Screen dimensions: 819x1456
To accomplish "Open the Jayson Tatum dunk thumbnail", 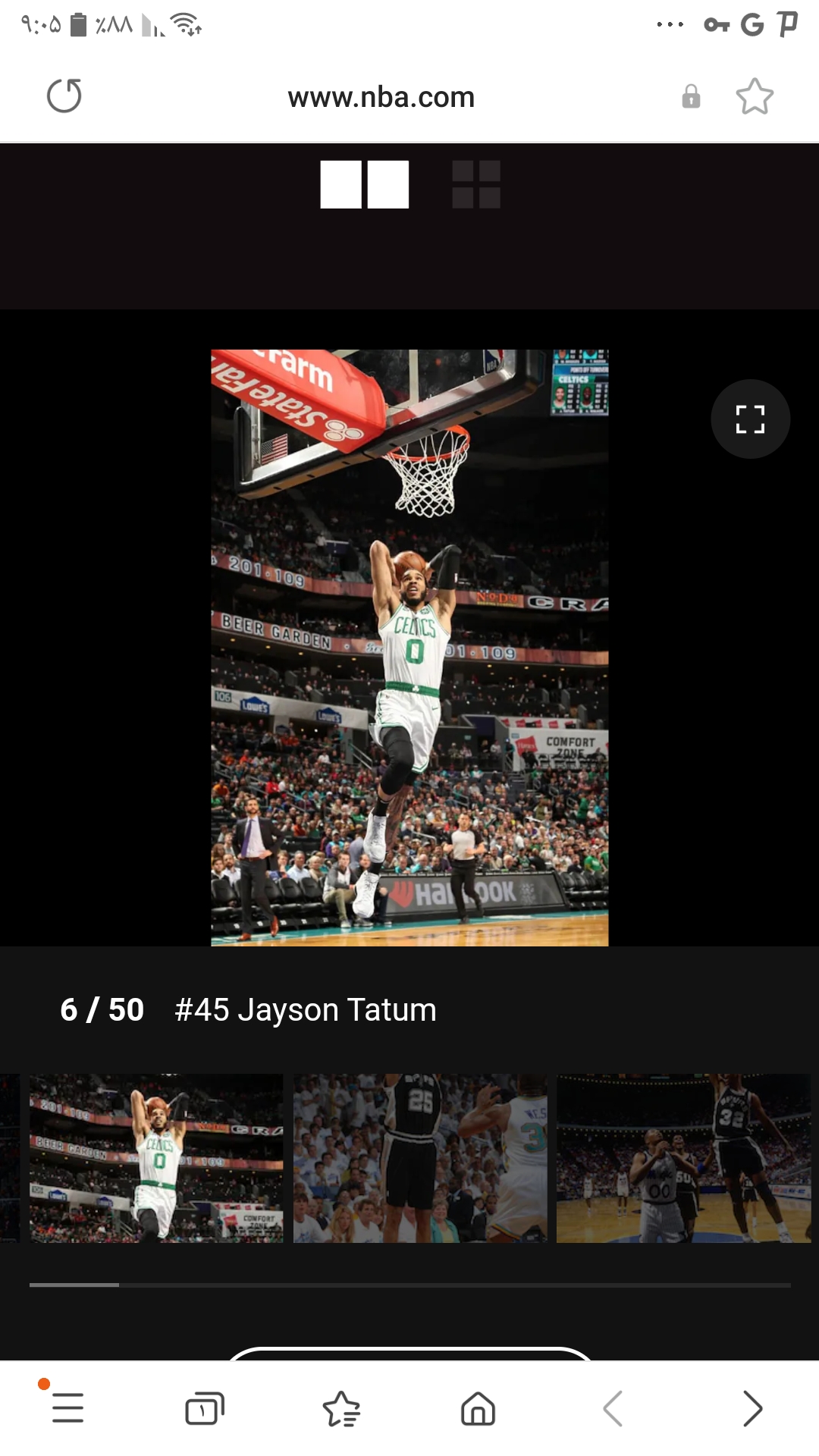I will [x=156, y=1158].
